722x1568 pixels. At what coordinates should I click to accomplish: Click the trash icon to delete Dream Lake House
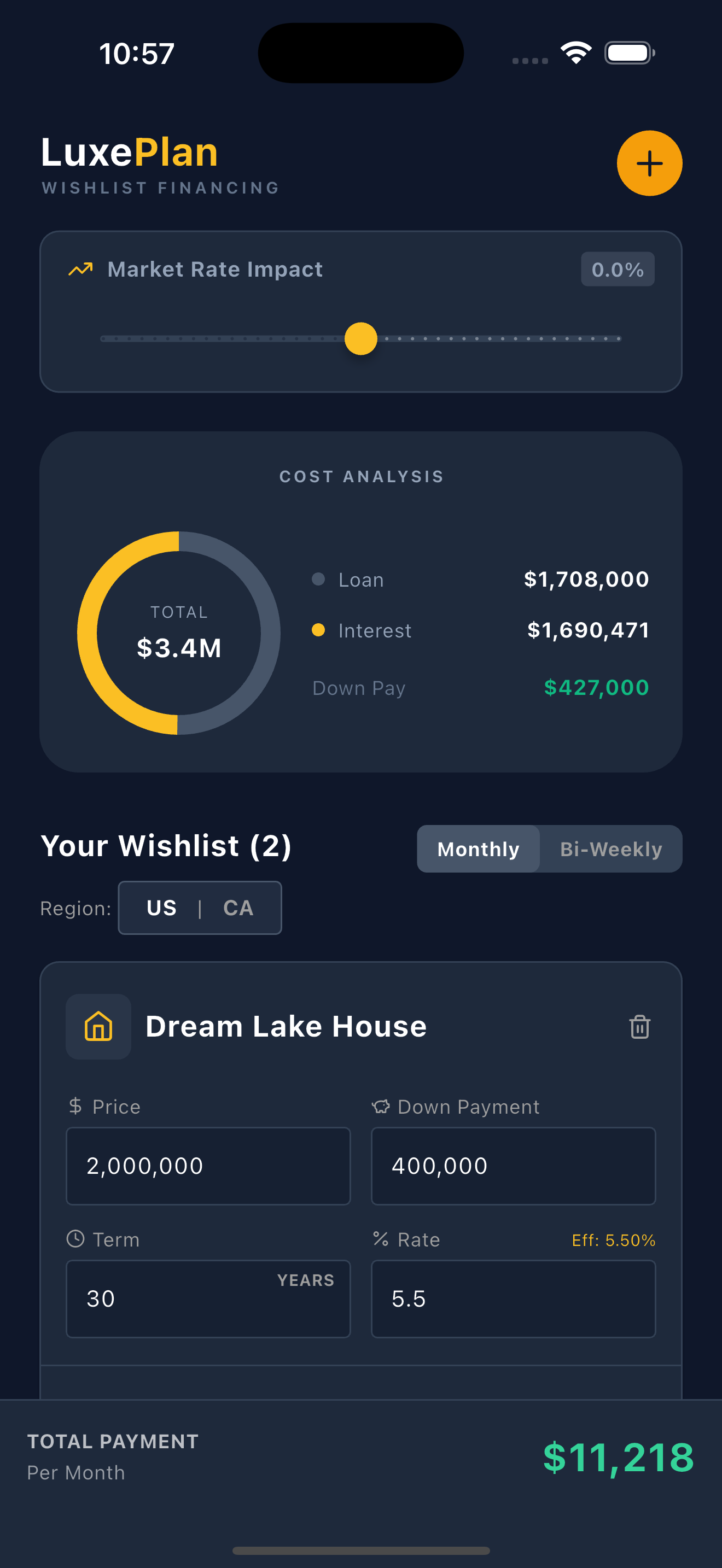click(x=640, y=1027)
